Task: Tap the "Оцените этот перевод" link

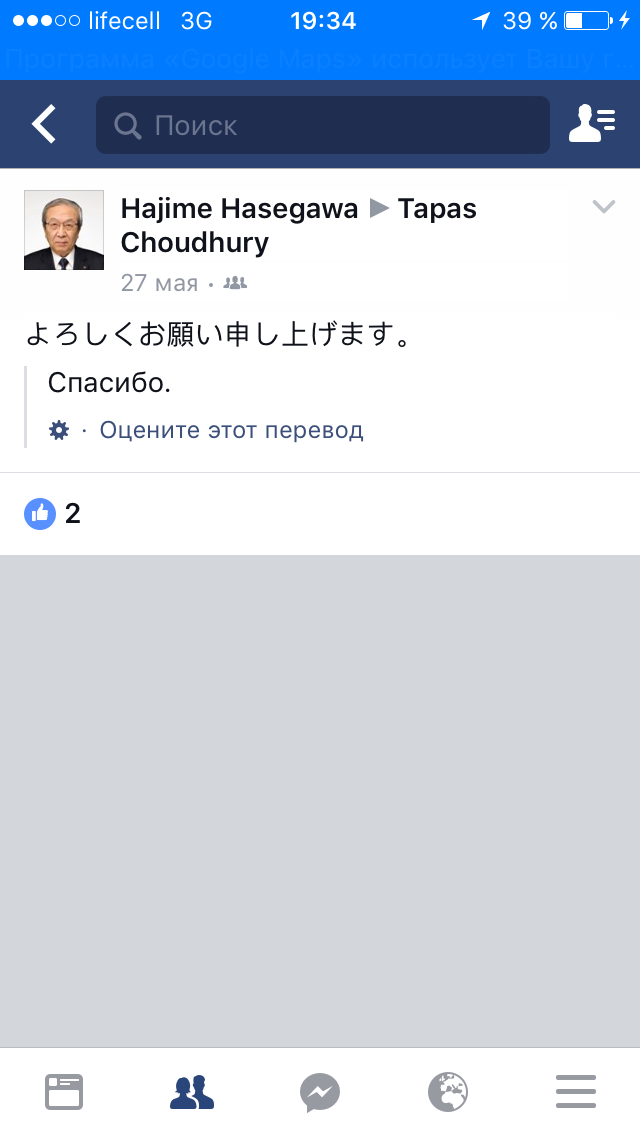Action: (x=231, y=431)
